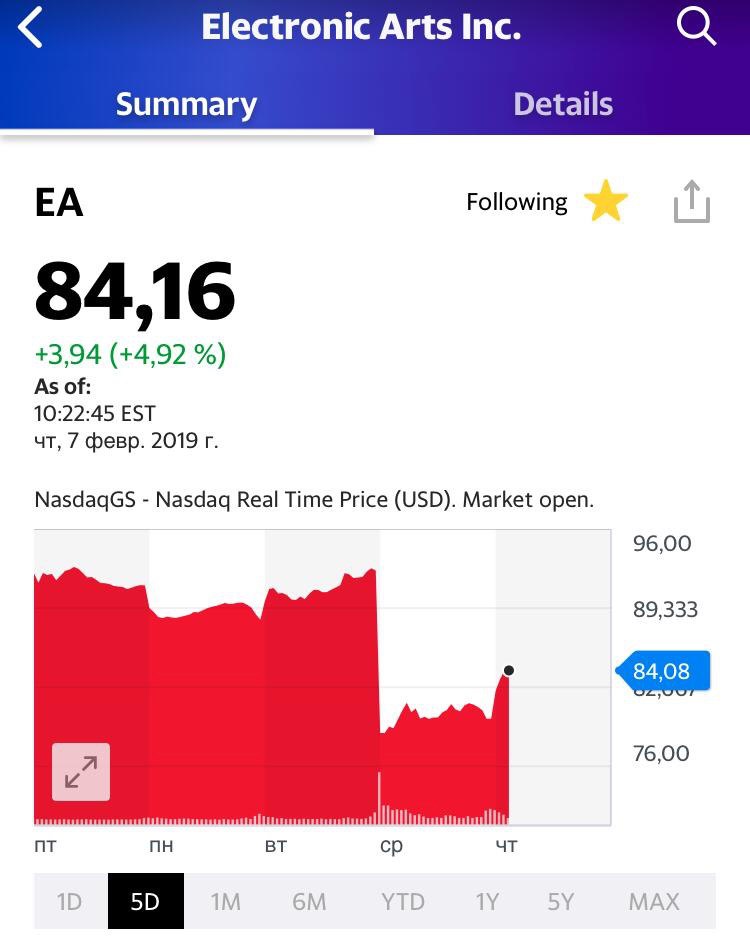The height and width of the screenshot is (950, 750).
Task: Open the search magnifier icon
Action: (696, 27)
